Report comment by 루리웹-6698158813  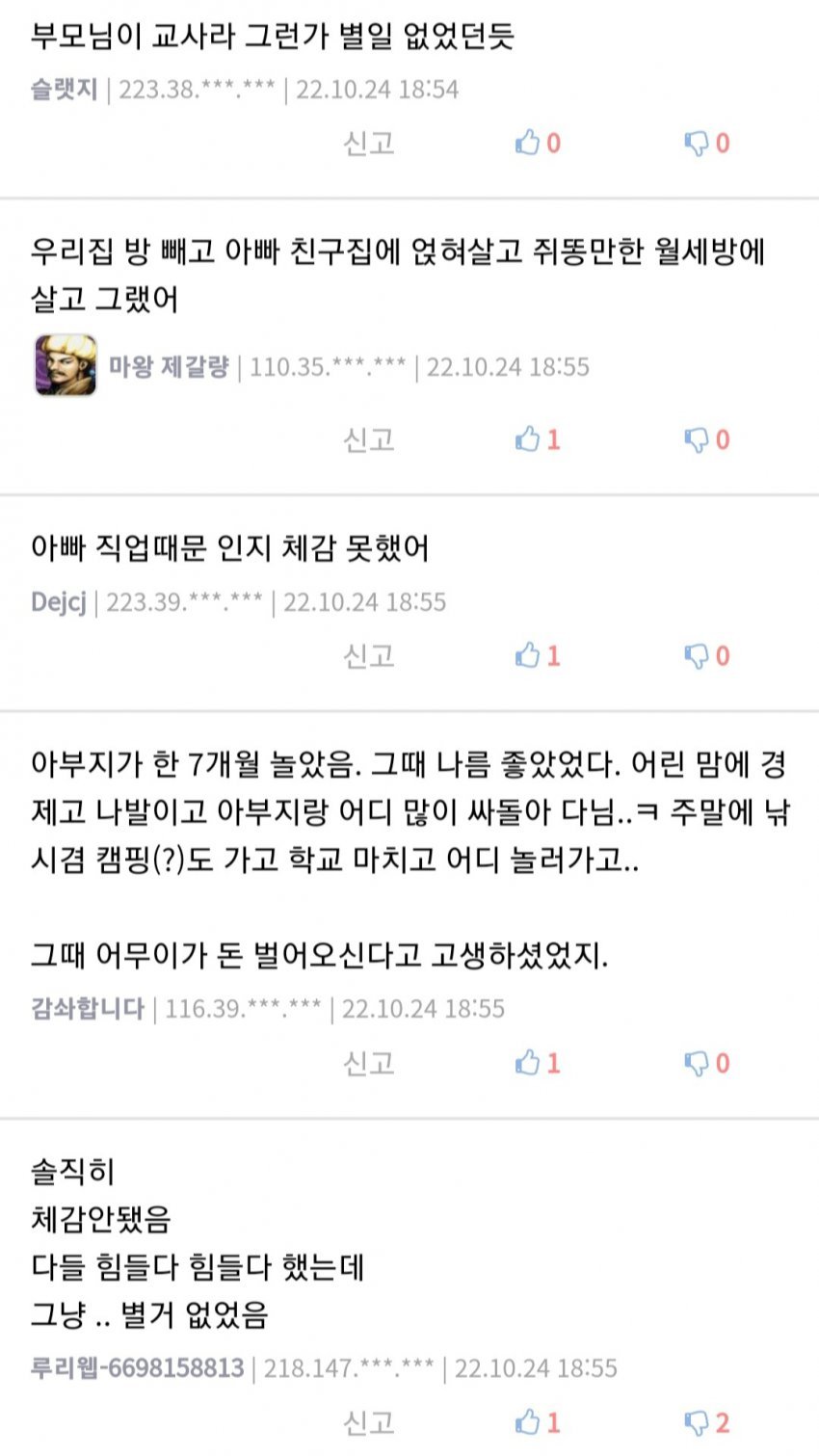[369, 1423]
